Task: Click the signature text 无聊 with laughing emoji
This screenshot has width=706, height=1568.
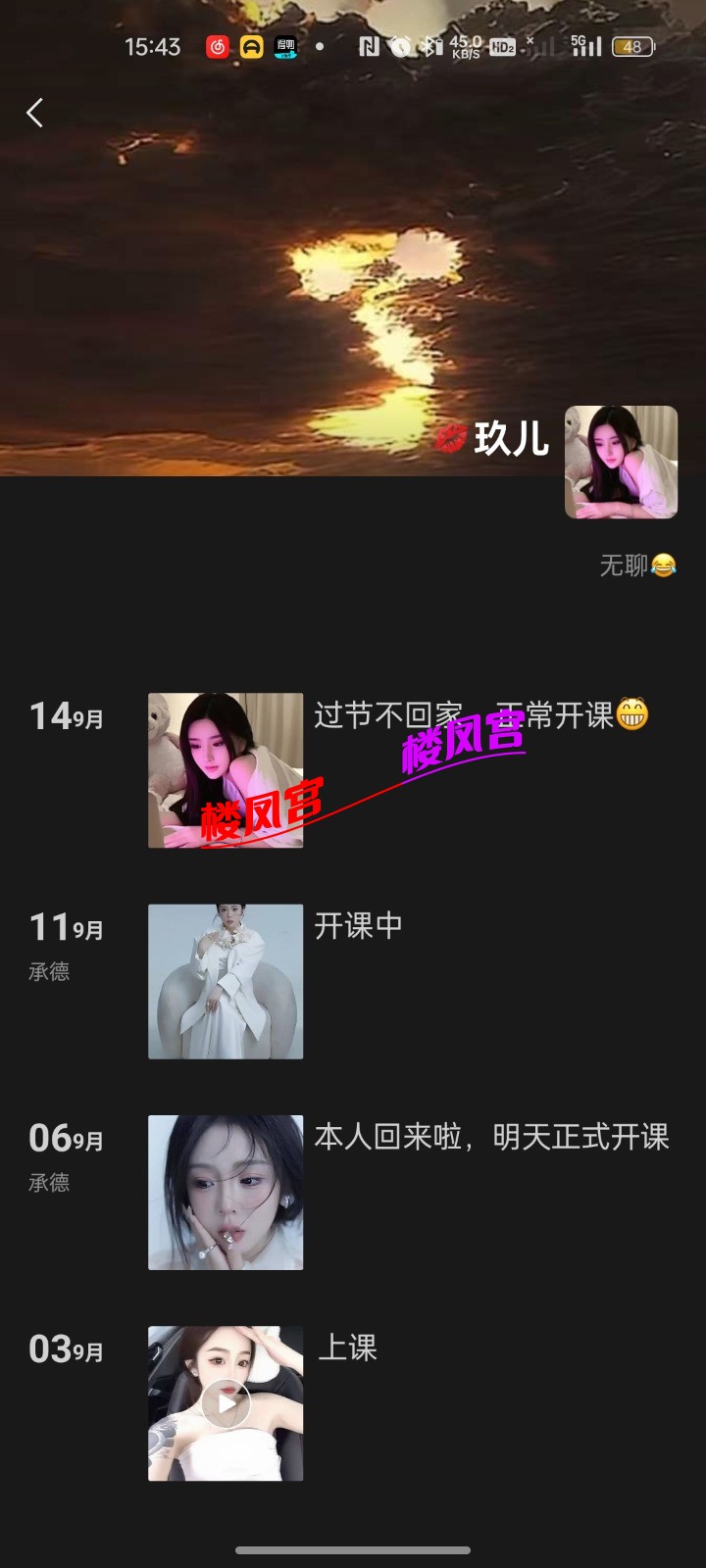Action: (x=636, y=564)
